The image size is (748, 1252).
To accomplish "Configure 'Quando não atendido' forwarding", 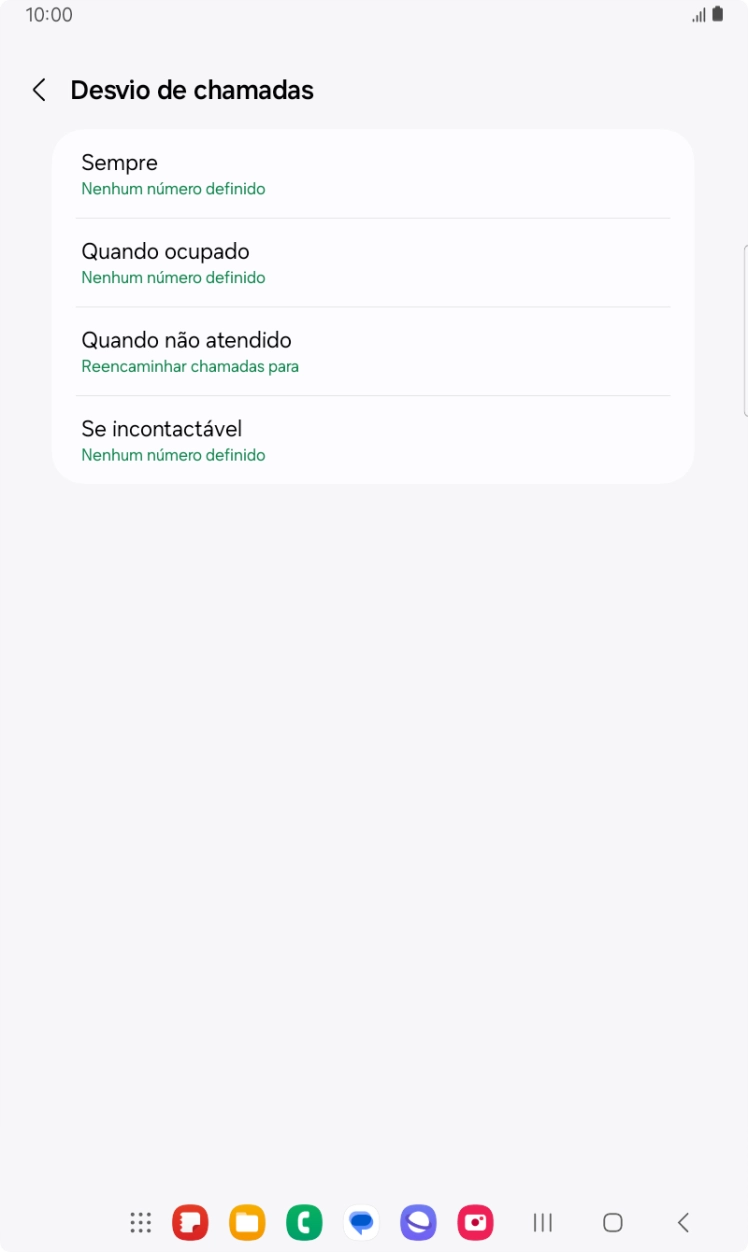I will 372,350.
